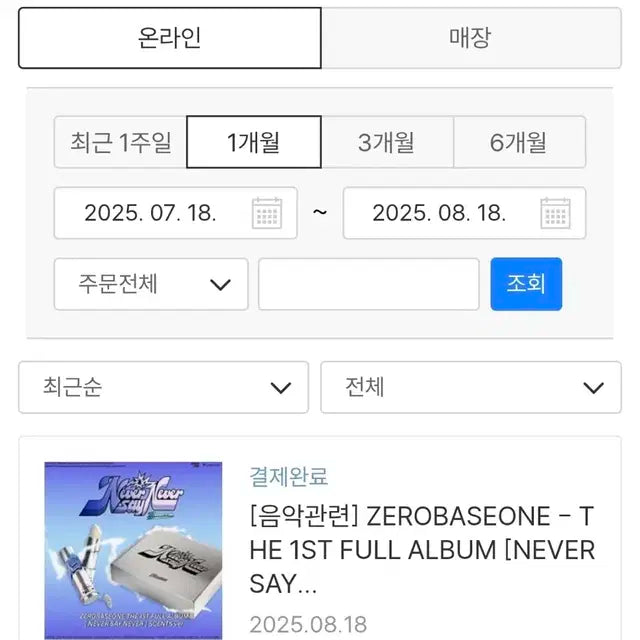Select the 최근 1주일 period
The width and height of the screenshot is (640, 640).
121,142
